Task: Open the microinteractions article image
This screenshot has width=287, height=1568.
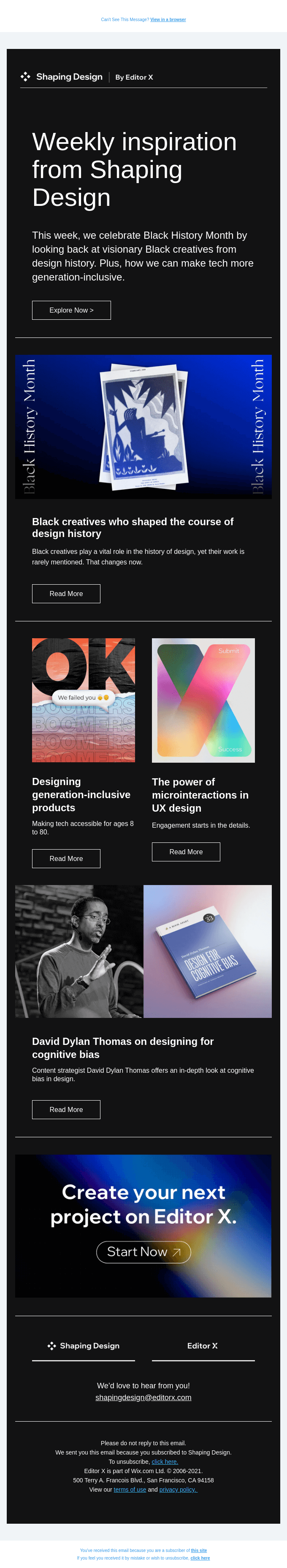Action: click(203, 700)
